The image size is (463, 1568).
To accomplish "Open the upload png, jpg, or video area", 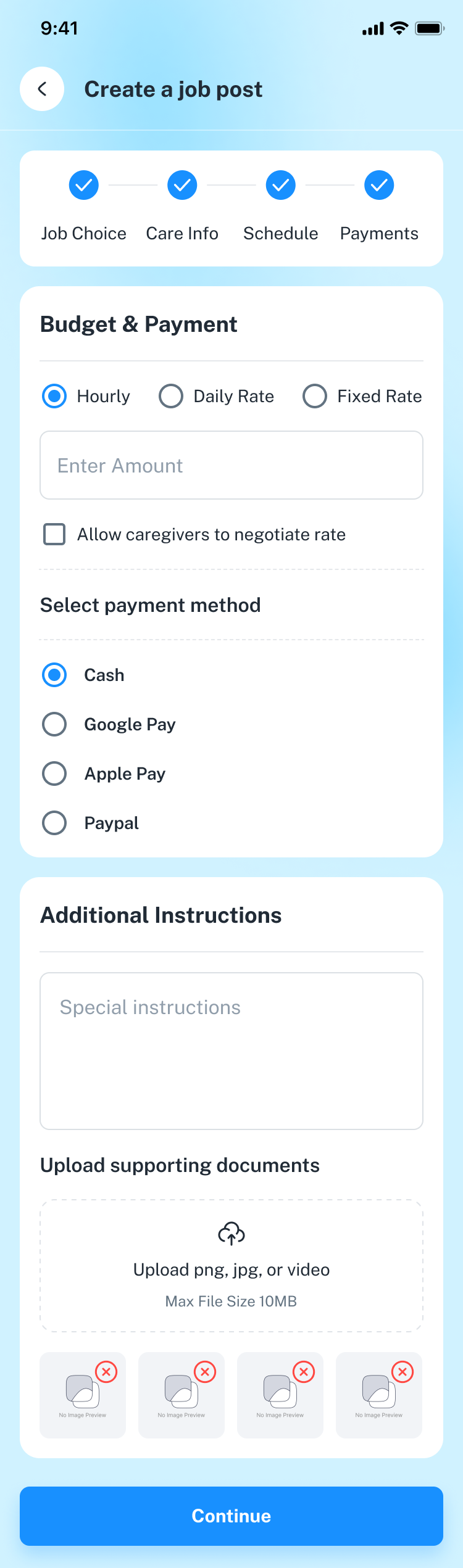I will (231, 1265).
